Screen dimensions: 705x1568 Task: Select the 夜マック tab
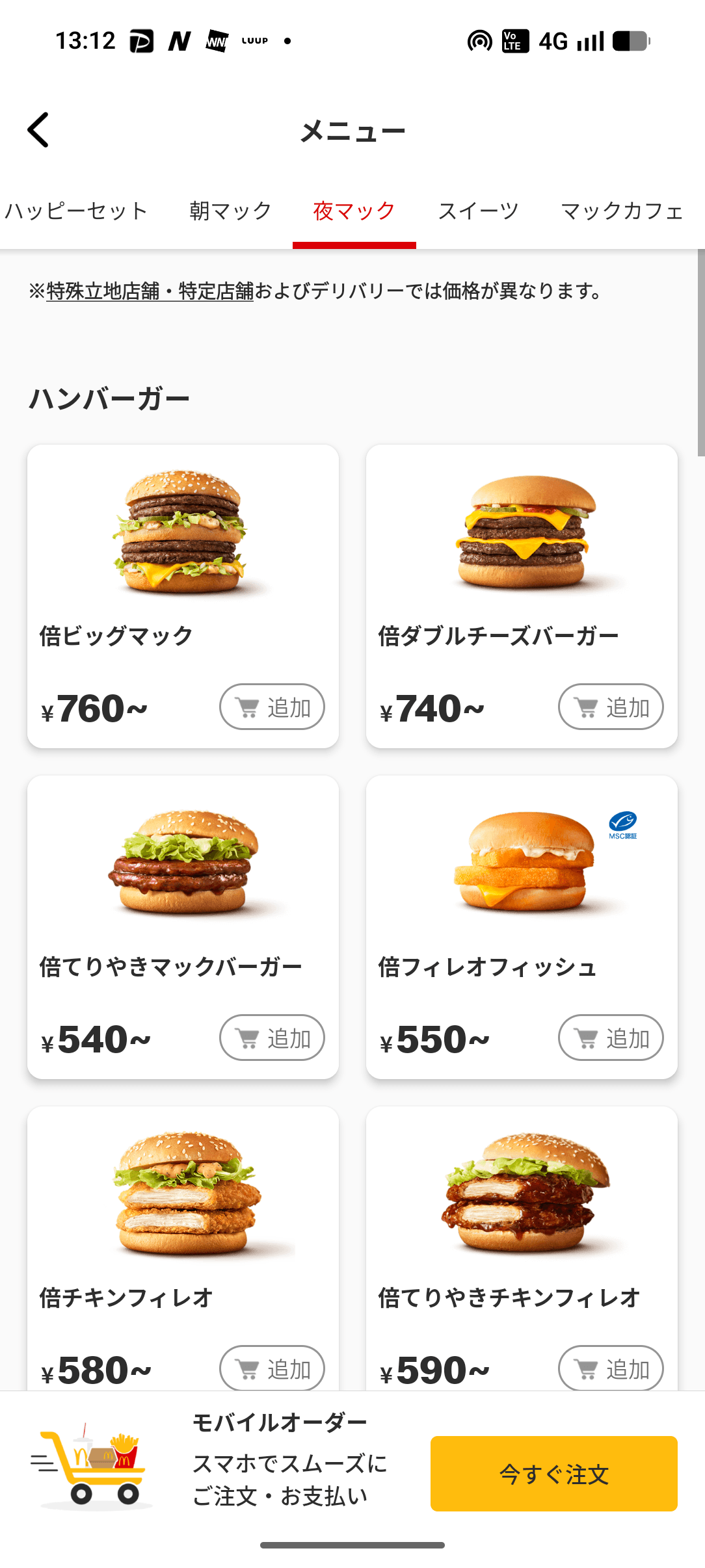coord(354,211)
